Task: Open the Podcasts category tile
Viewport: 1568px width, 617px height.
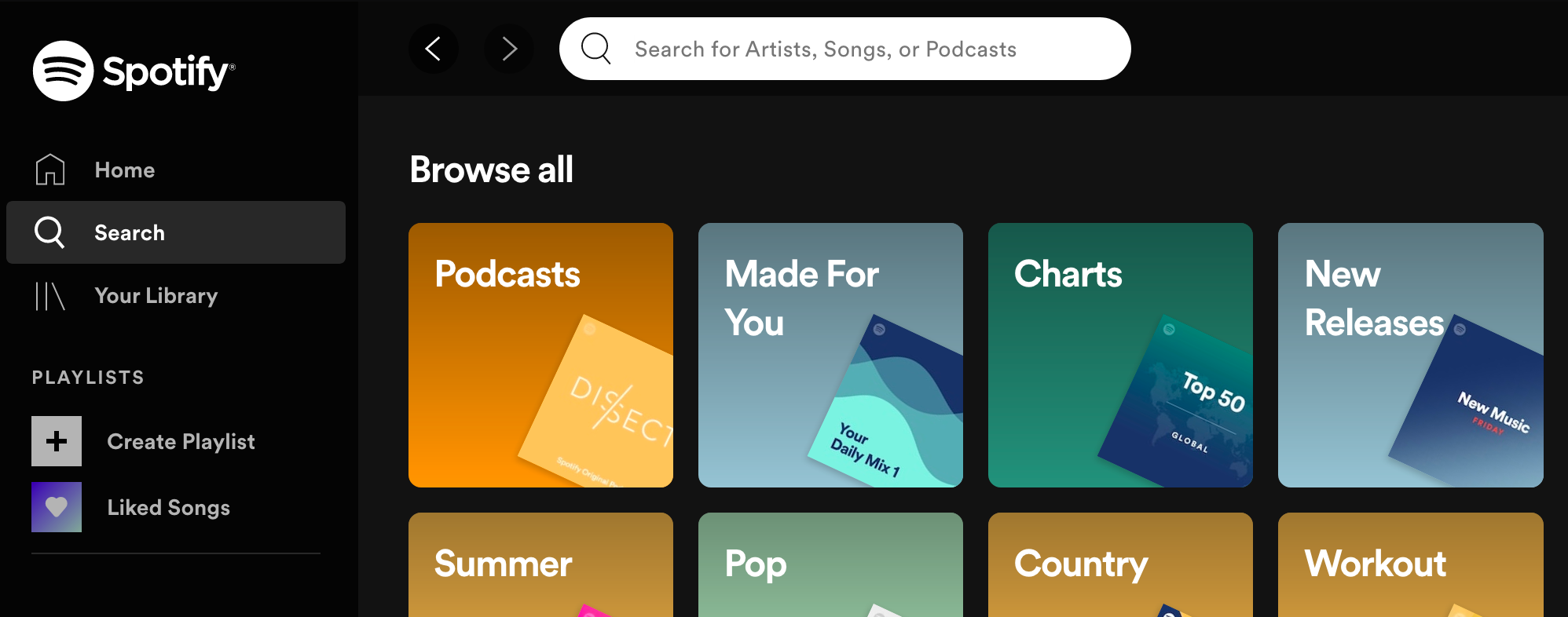Action: pos(540,355)
